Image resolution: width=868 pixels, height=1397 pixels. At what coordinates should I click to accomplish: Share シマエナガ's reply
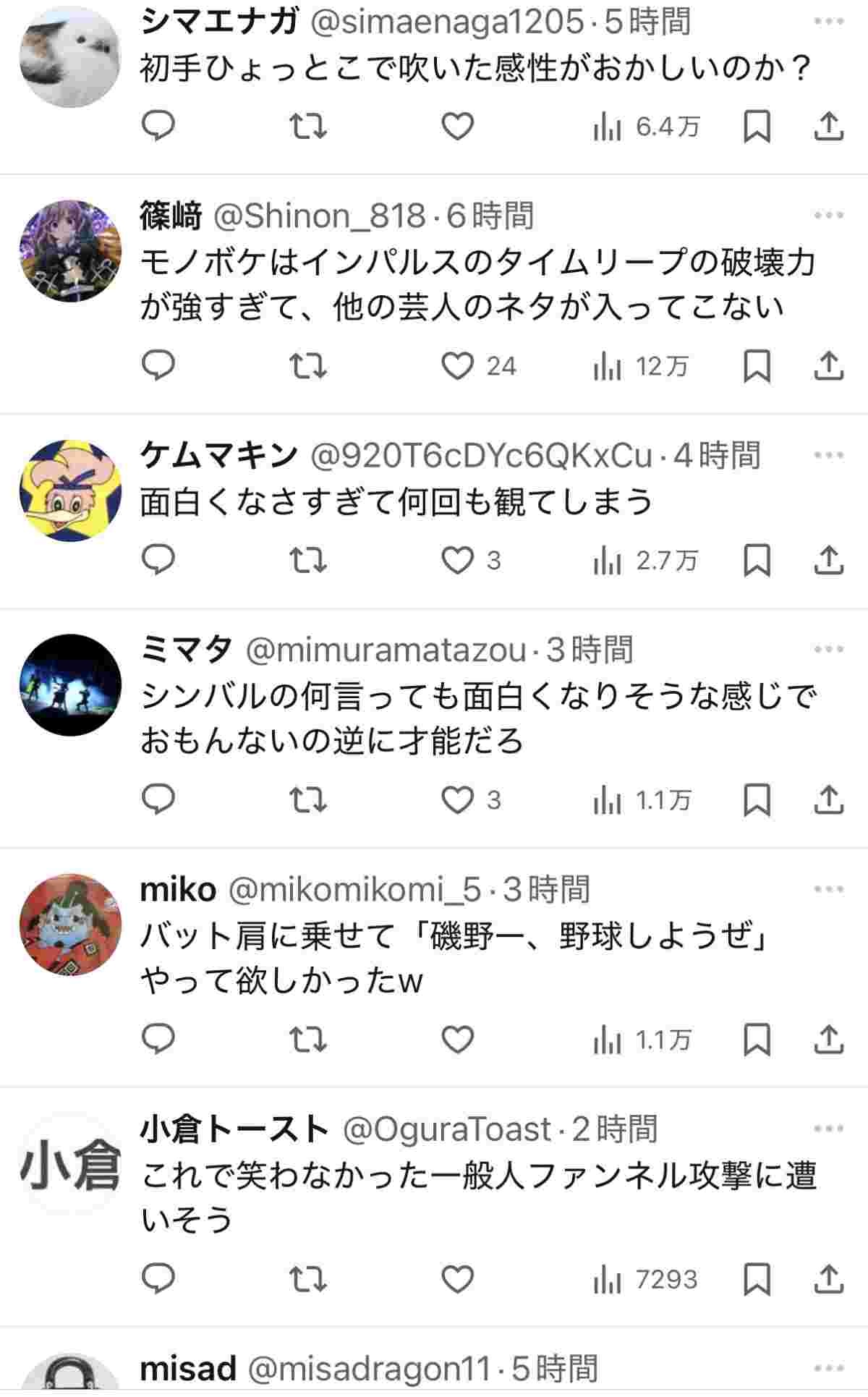(x=829, y=127)
